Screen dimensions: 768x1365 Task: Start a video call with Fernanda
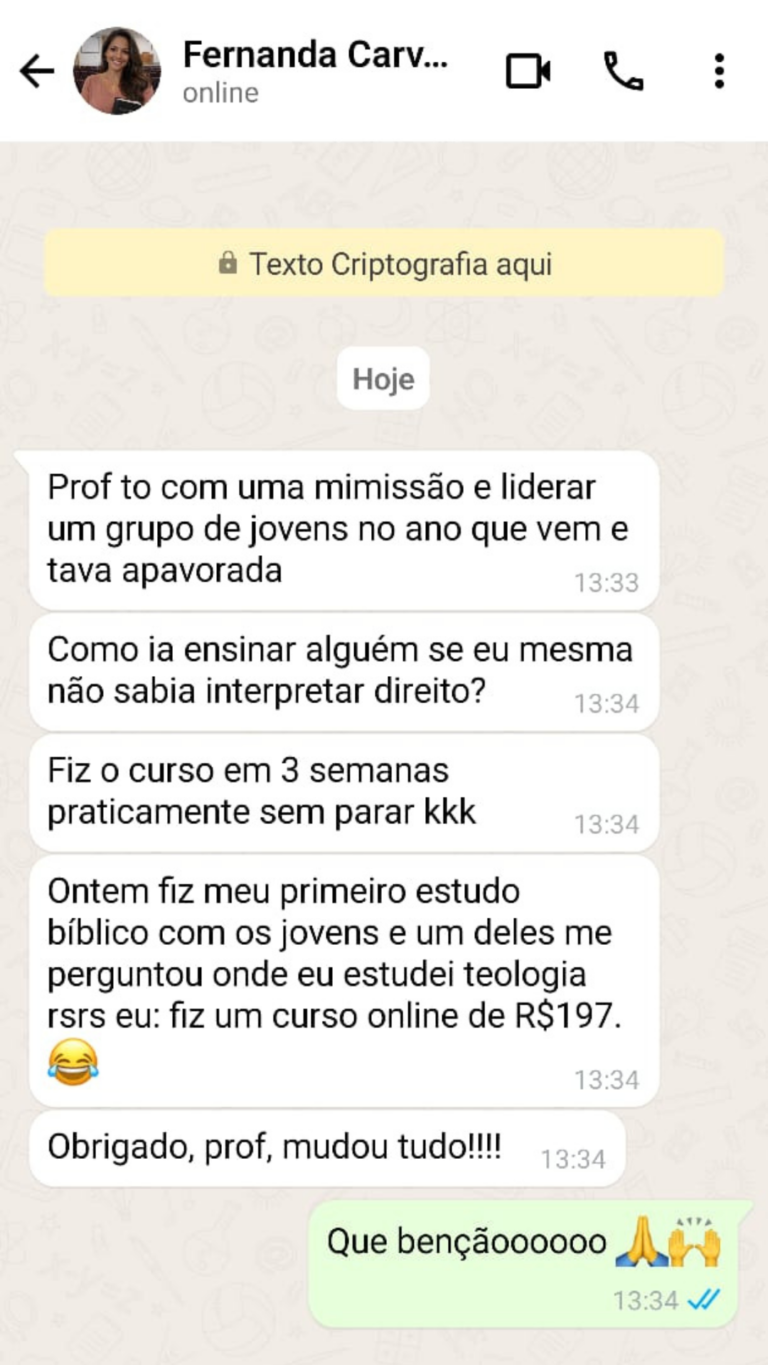tap(528, 71)
